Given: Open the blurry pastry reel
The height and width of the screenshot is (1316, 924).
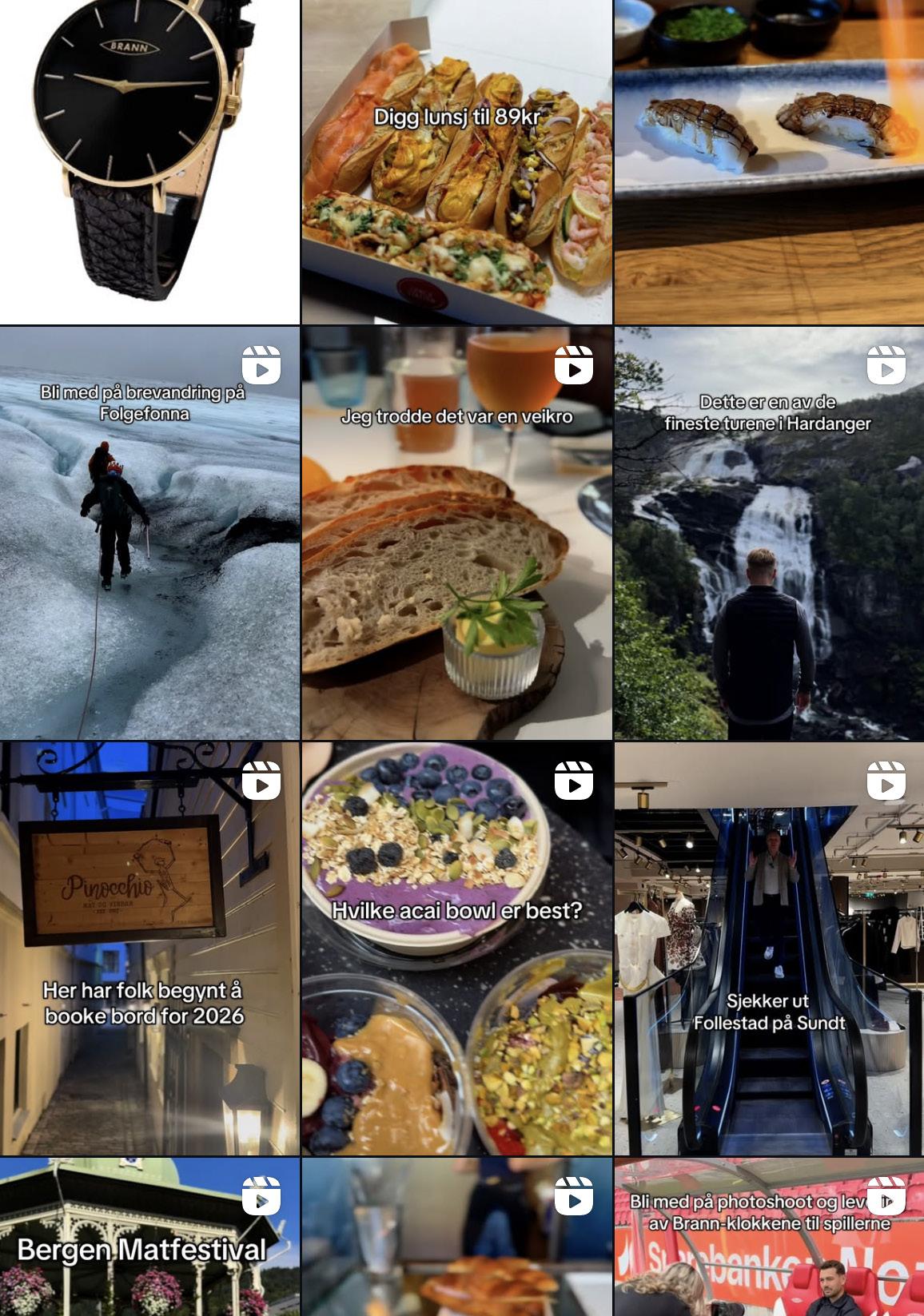Looking at the screenshot, I should pyautogui.click(x=456, y=1238).
